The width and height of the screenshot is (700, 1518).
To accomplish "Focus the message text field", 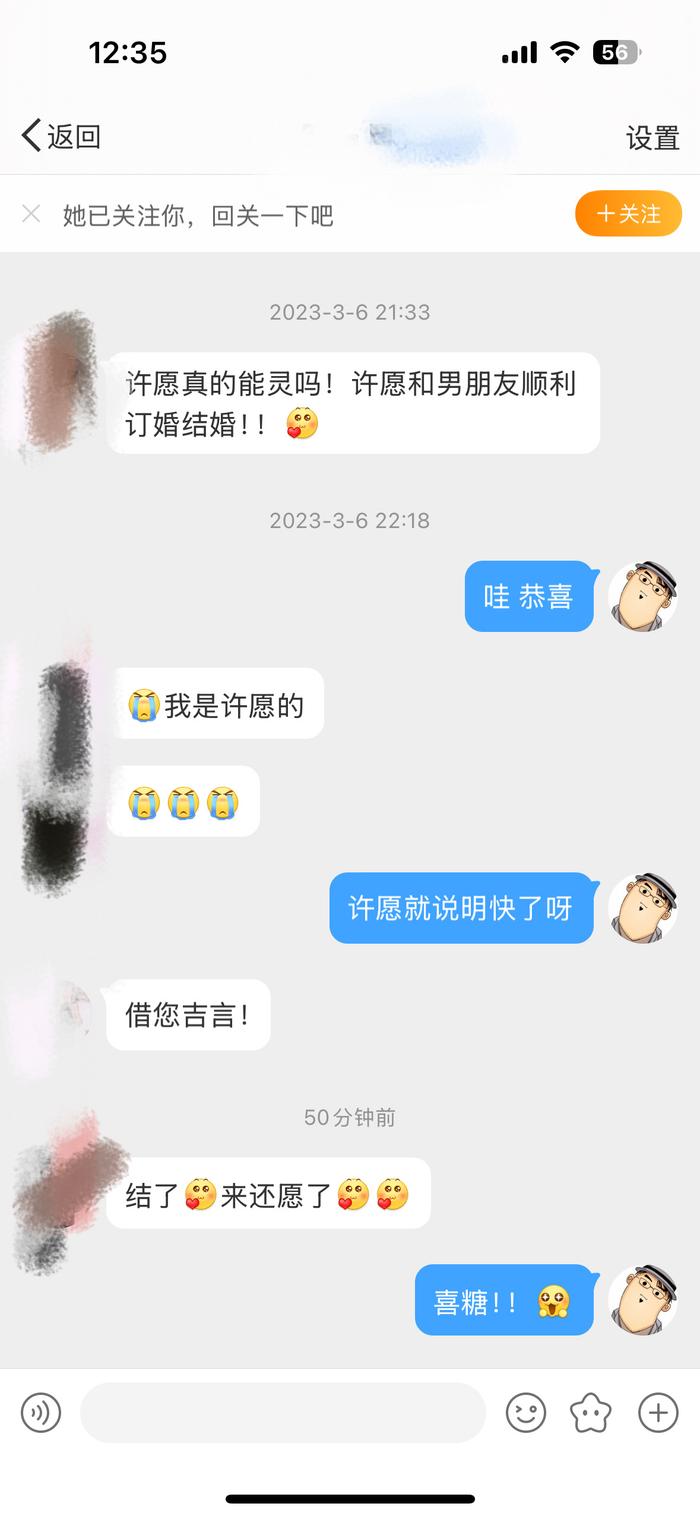I will pos(282,1413).
